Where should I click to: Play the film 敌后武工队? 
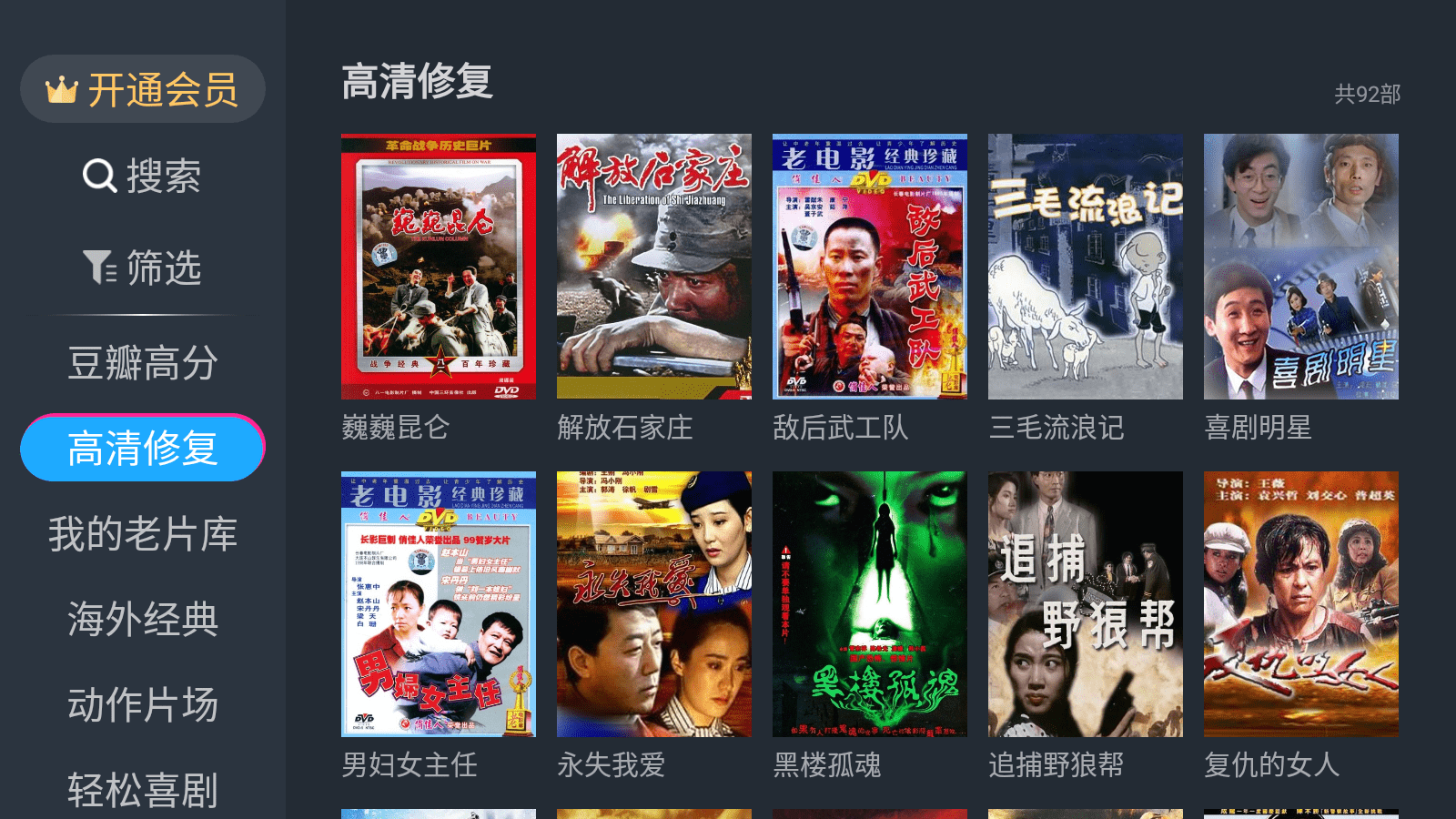(x=870, y=267)
